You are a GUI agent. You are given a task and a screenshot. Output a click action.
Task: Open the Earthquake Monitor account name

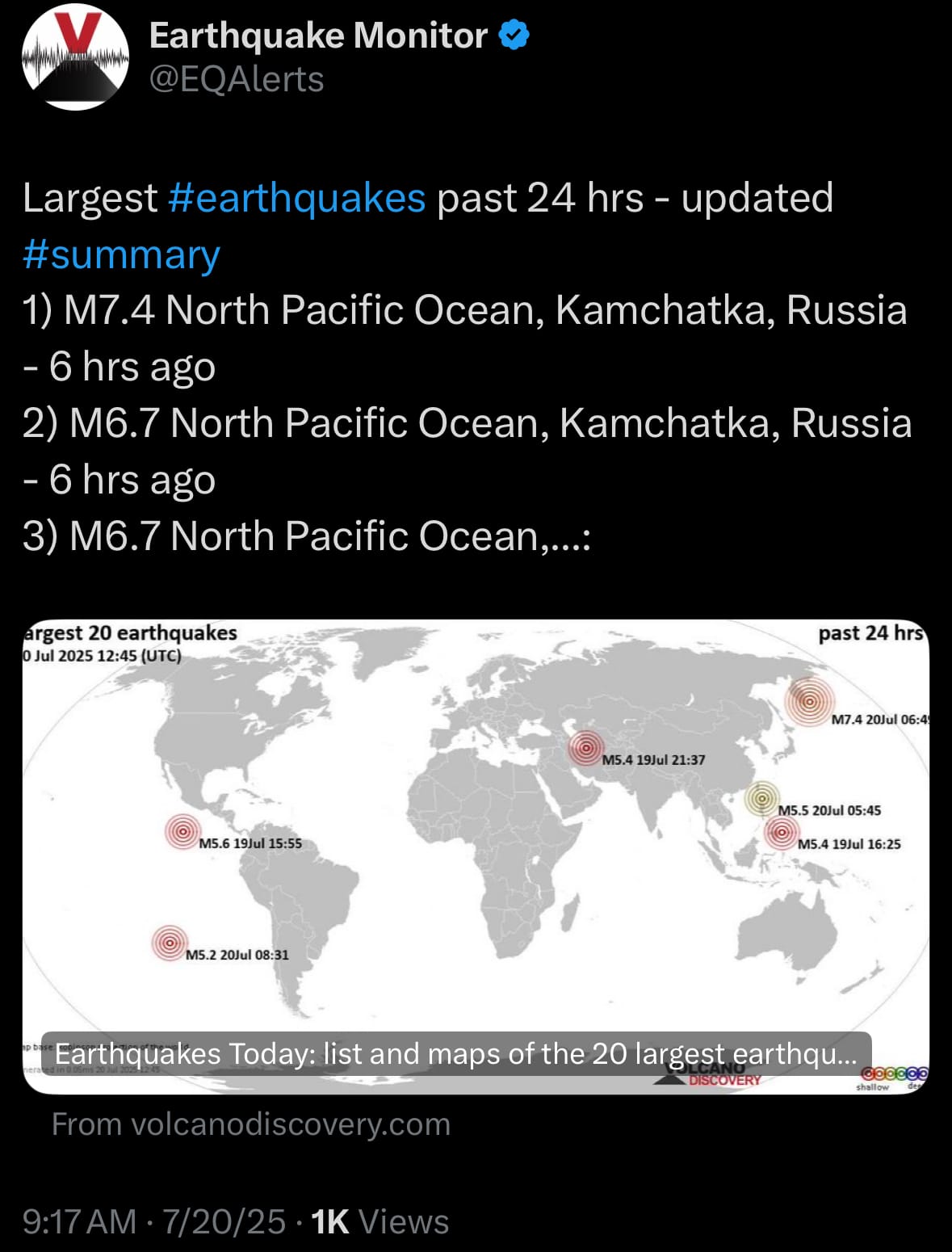pos(318,36)
